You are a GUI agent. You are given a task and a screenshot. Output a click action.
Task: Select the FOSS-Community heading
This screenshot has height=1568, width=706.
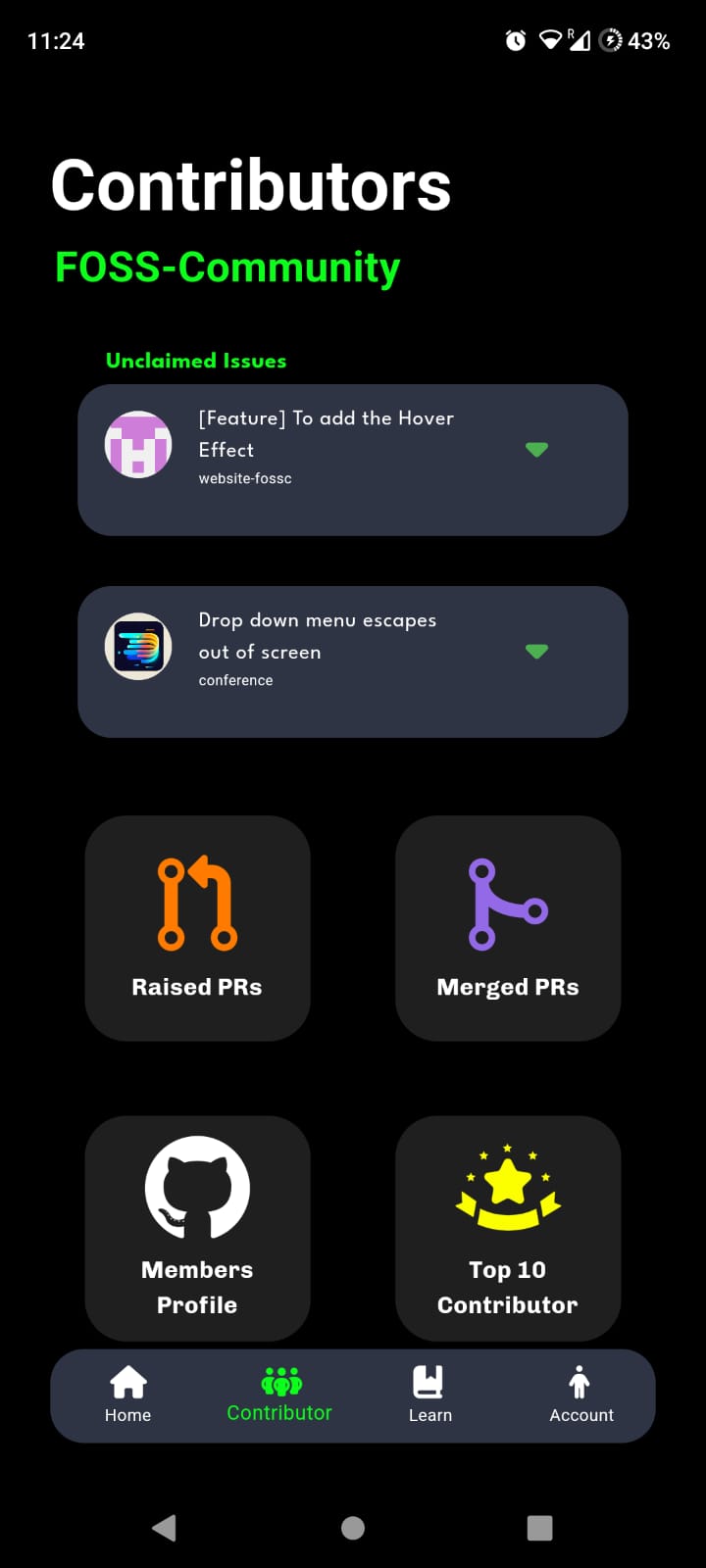click(x=227, y=265)
